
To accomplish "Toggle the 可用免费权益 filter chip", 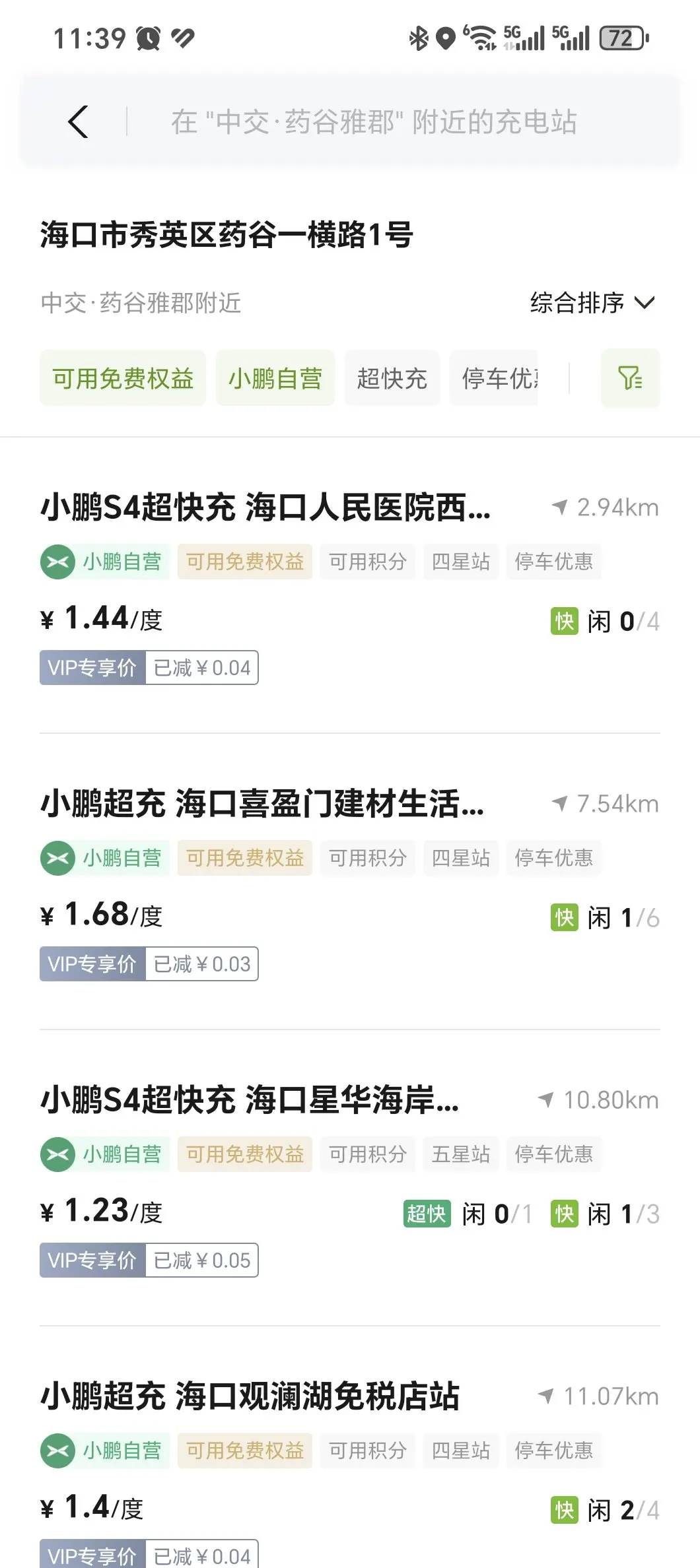I will click(x=123, y=378).
